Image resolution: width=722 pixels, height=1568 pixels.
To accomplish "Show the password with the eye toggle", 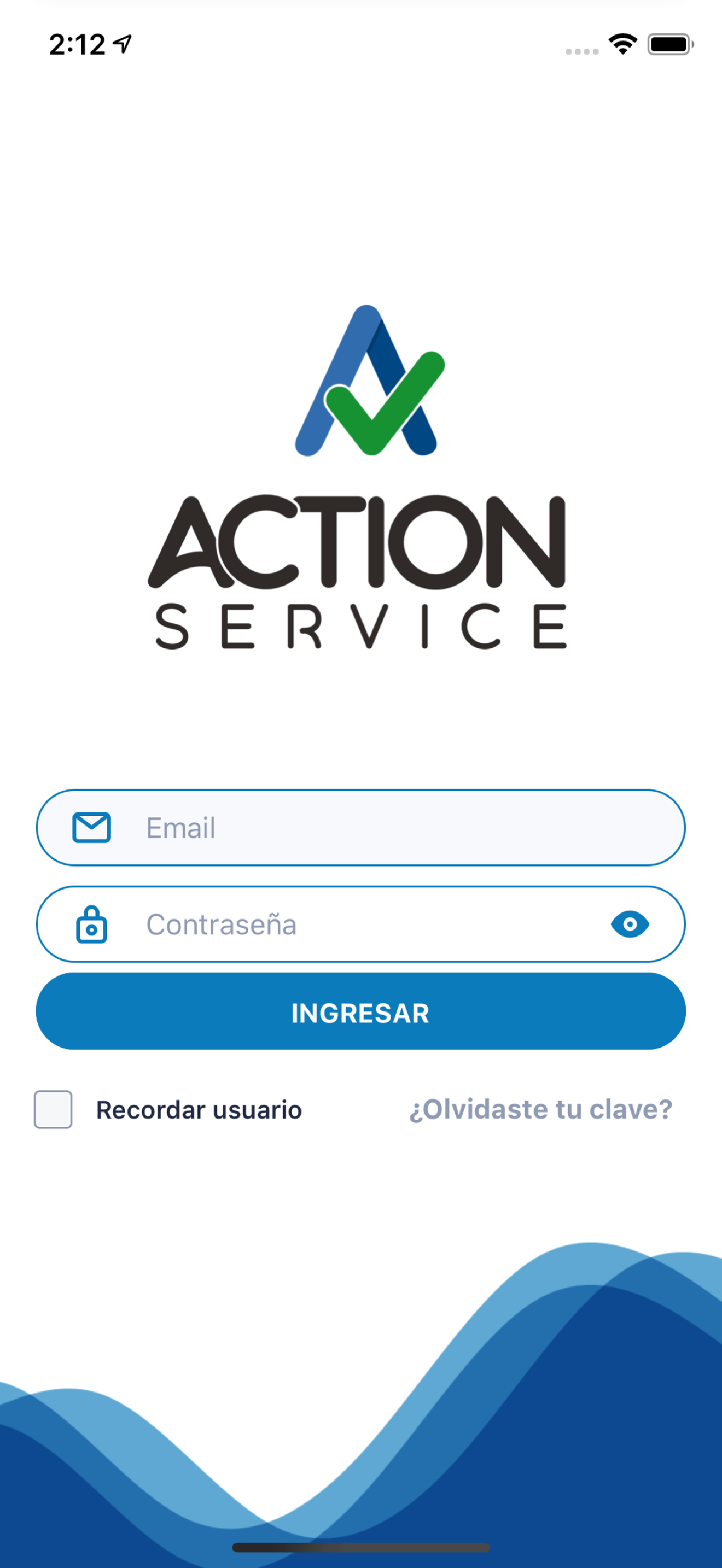I will [x=630, y=924].
